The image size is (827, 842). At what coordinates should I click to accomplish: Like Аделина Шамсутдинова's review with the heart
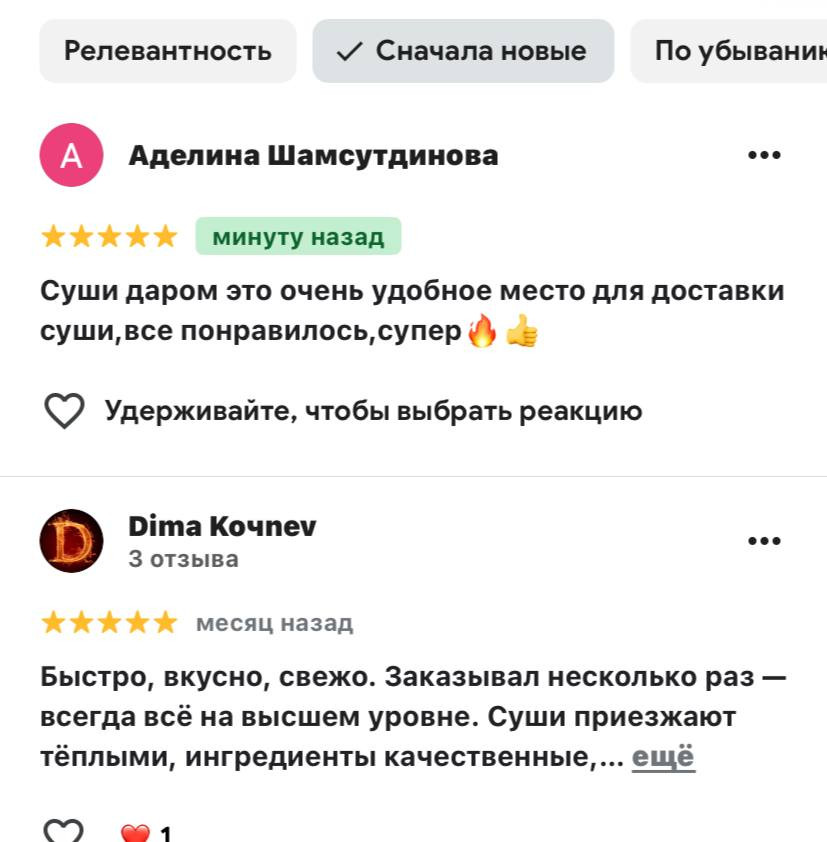point(65,411)
